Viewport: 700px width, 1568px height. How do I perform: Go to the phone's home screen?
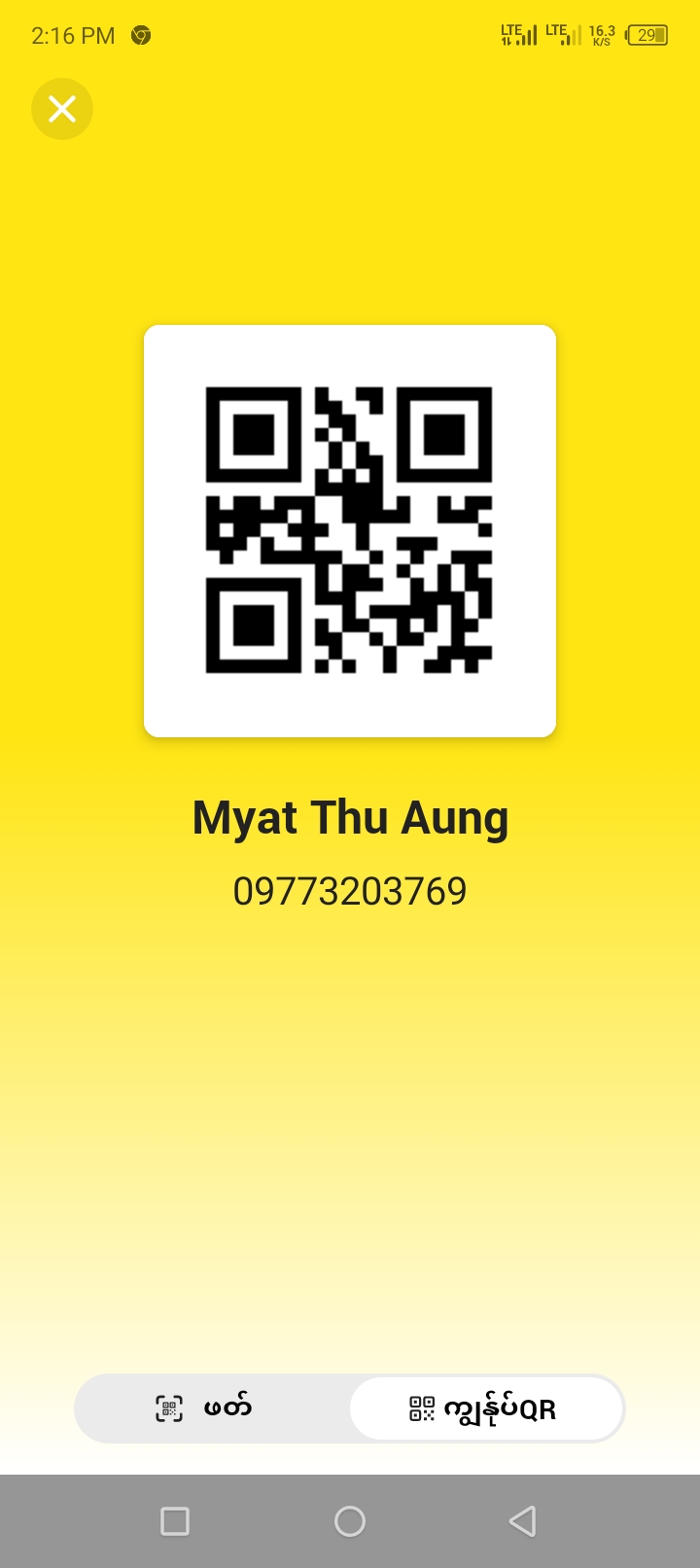coord(350,1520)
